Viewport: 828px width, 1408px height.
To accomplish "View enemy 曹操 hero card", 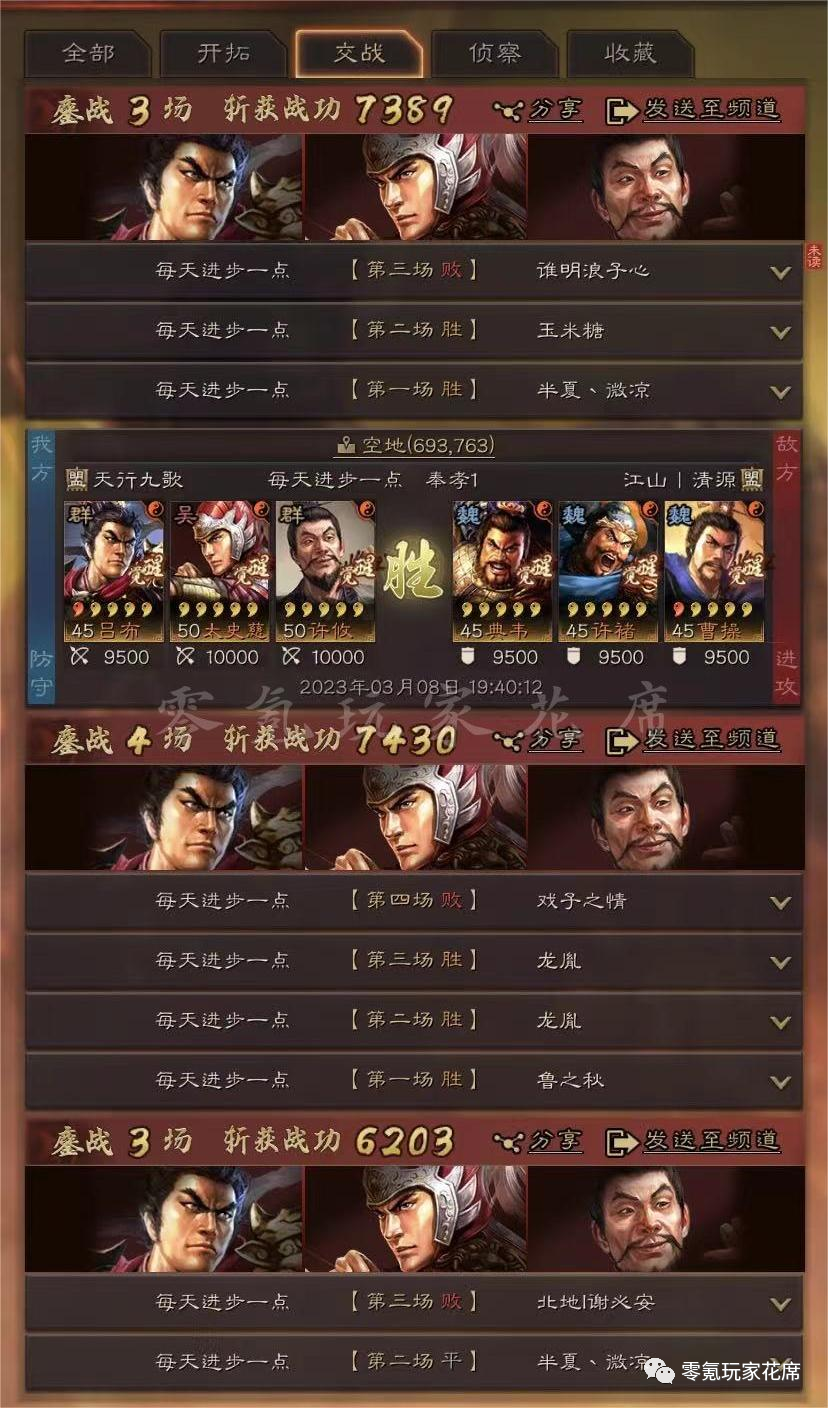I will (x=714, y=571).
